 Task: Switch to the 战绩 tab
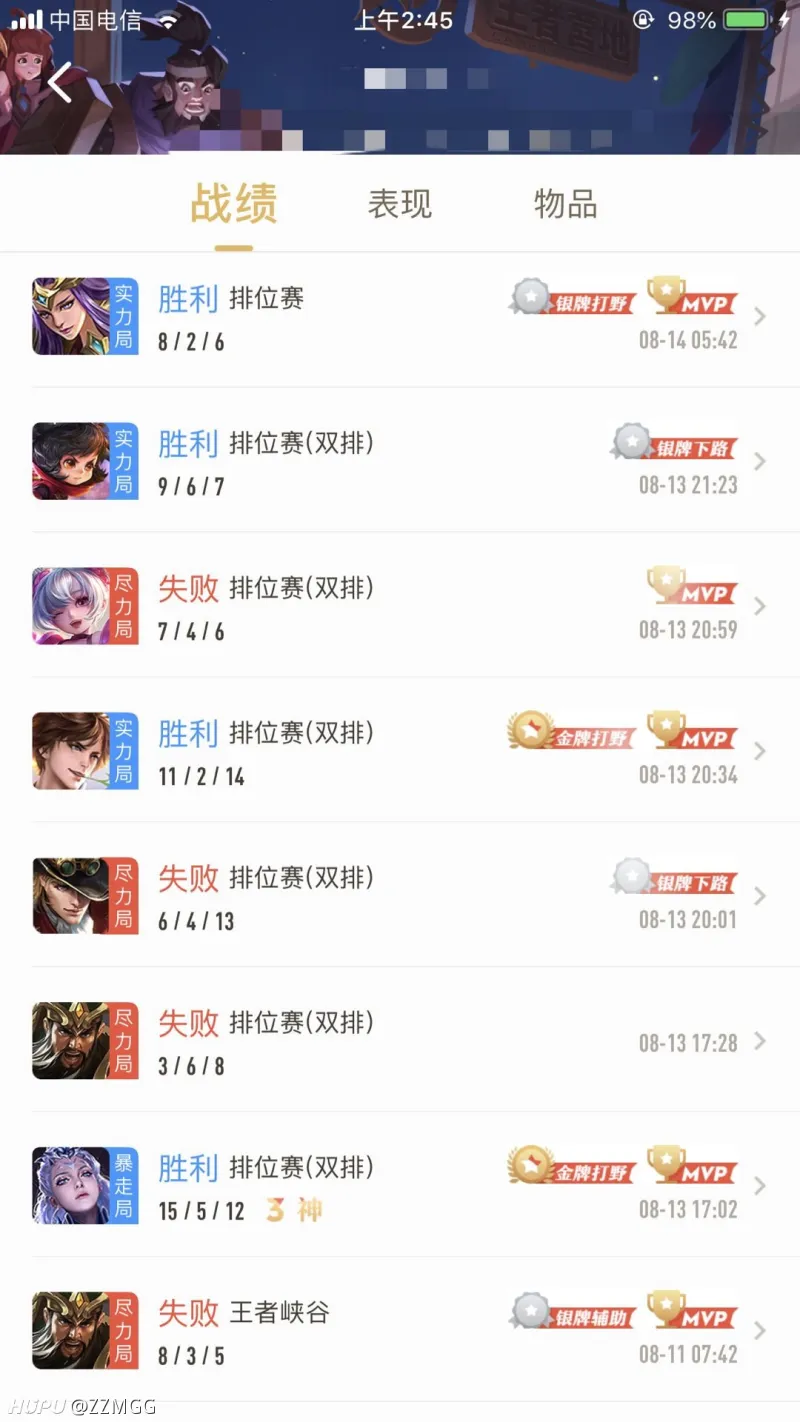click(x=234, y=204)
